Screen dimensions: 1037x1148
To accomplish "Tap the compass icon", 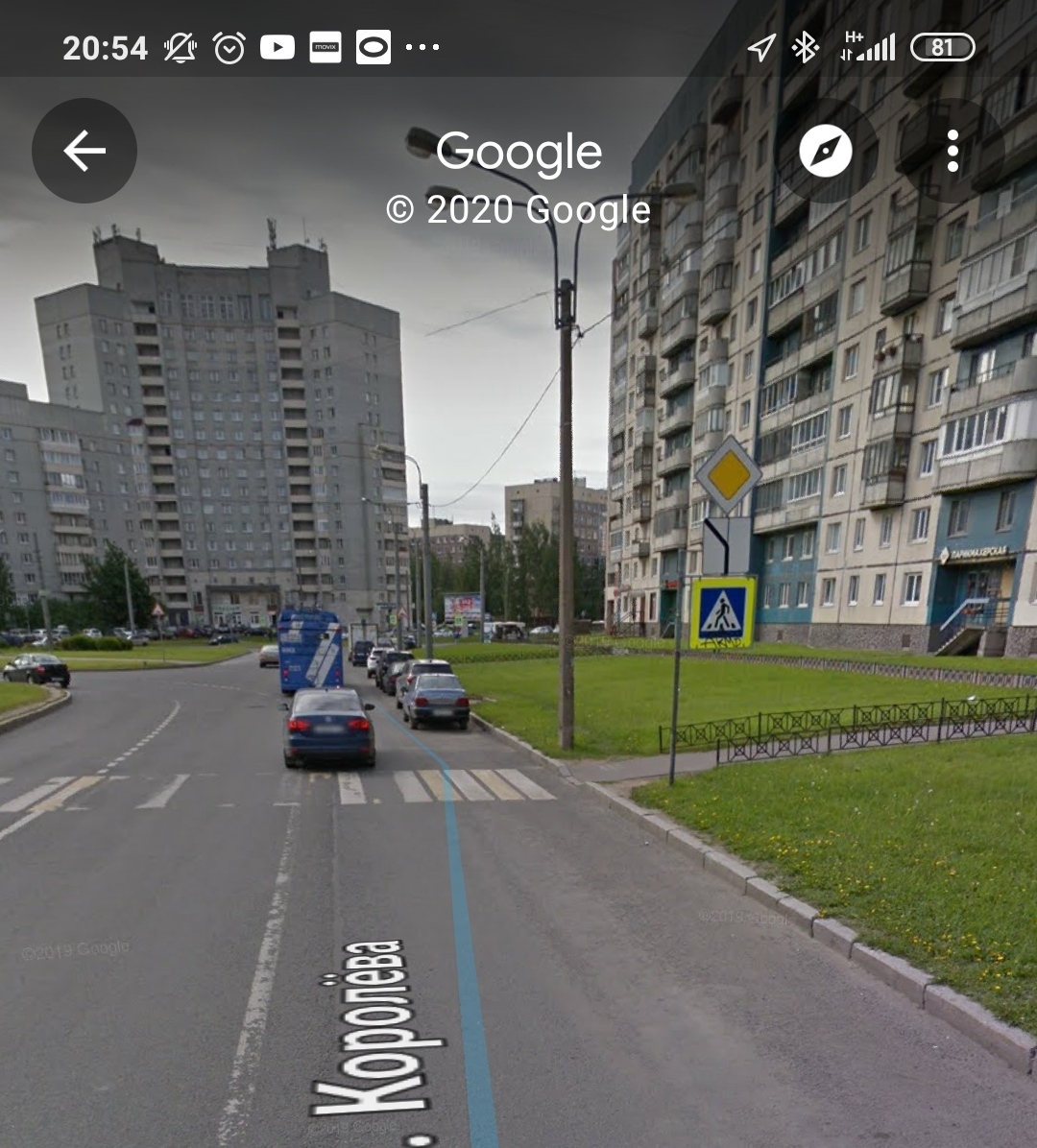I will pos(826,151).
